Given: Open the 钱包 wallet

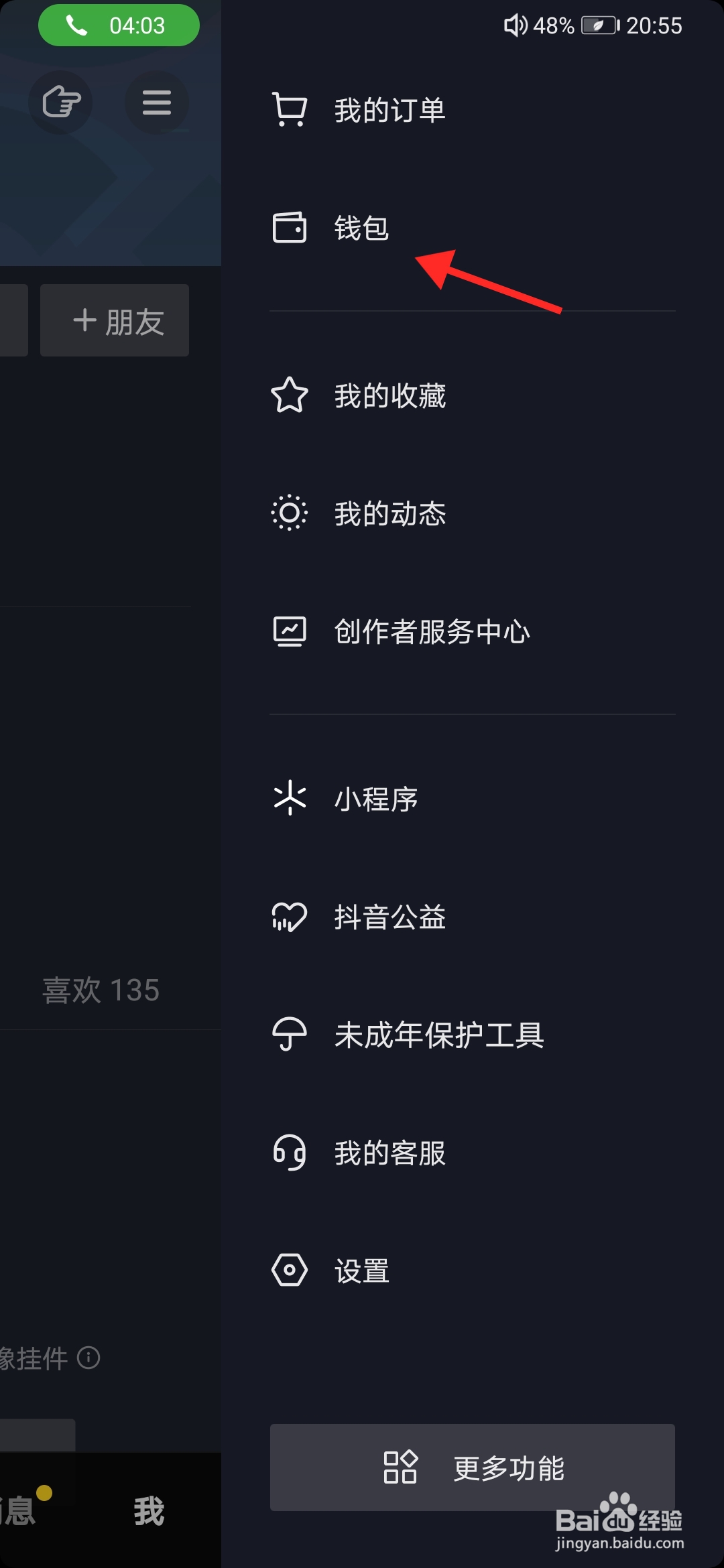Looking at the screenshot, I should point(472,228).
